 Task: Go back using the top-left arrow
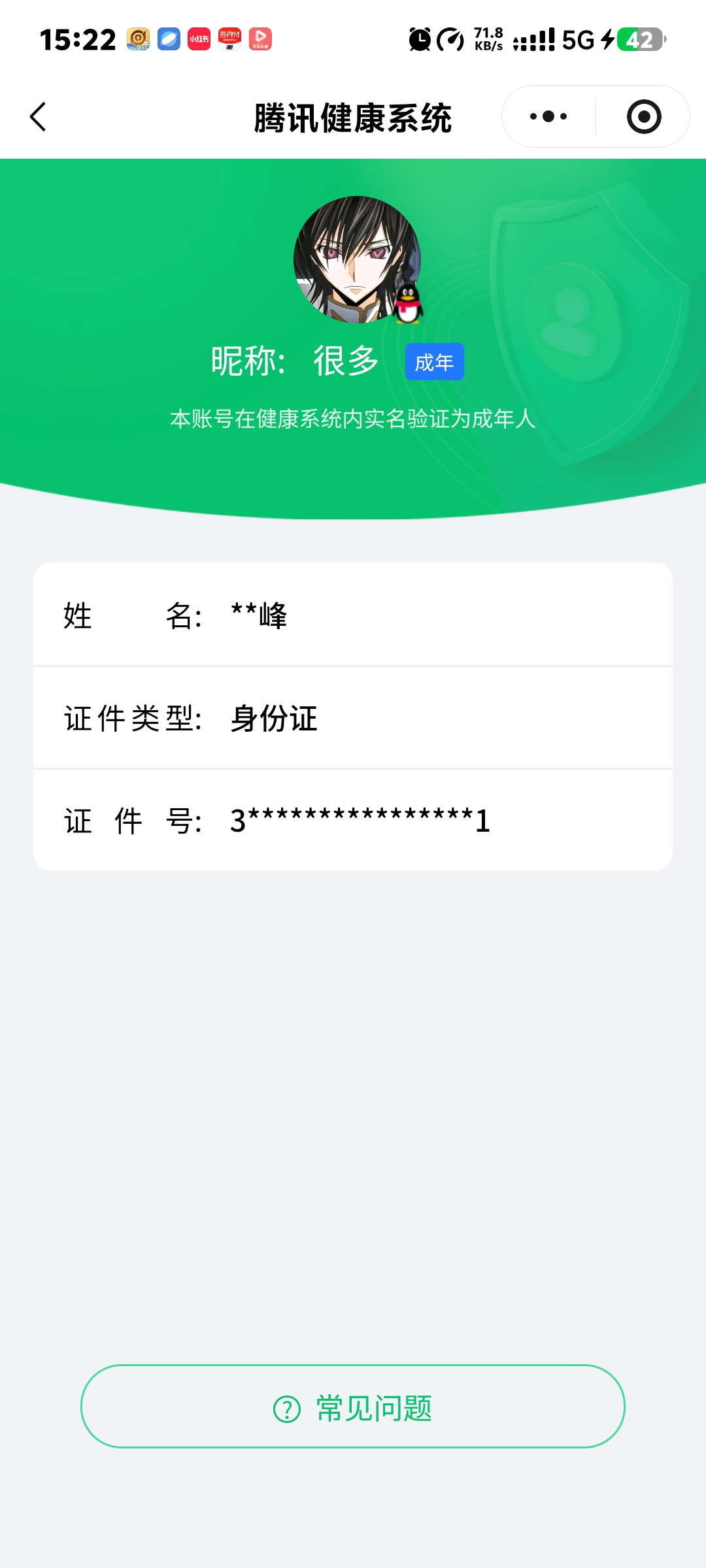point(38,117)
